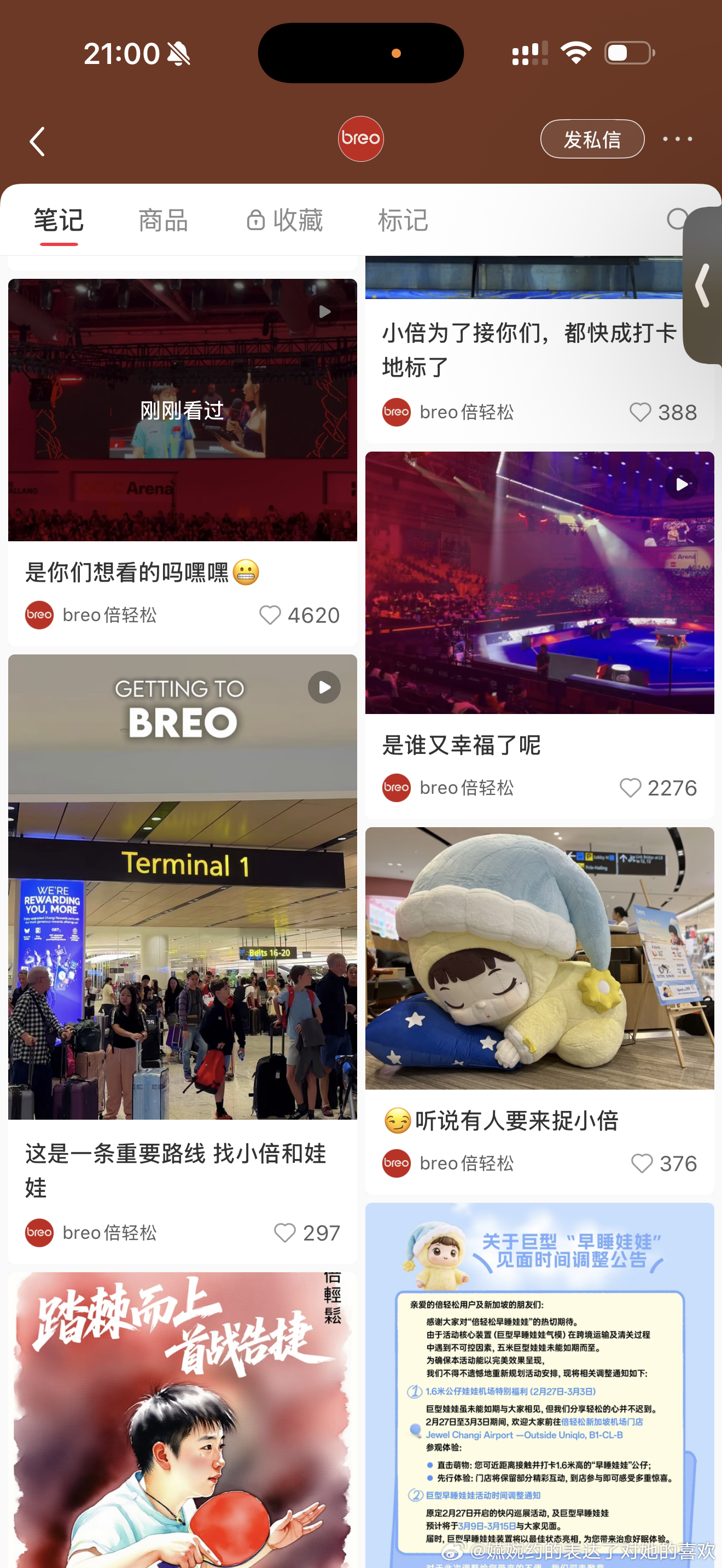Open the three-dot more options menu

677,139
